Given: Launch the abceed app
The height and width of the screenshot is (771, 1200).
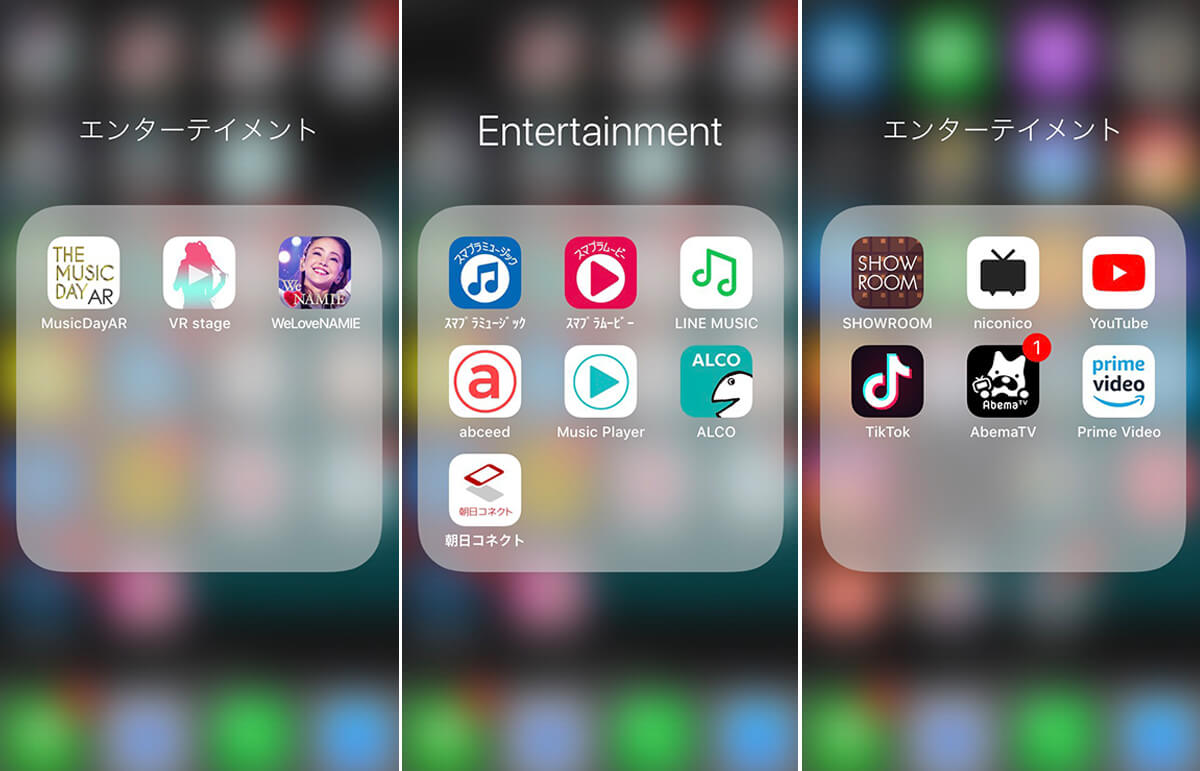Looking at the screenshot, I should point(485,381).
